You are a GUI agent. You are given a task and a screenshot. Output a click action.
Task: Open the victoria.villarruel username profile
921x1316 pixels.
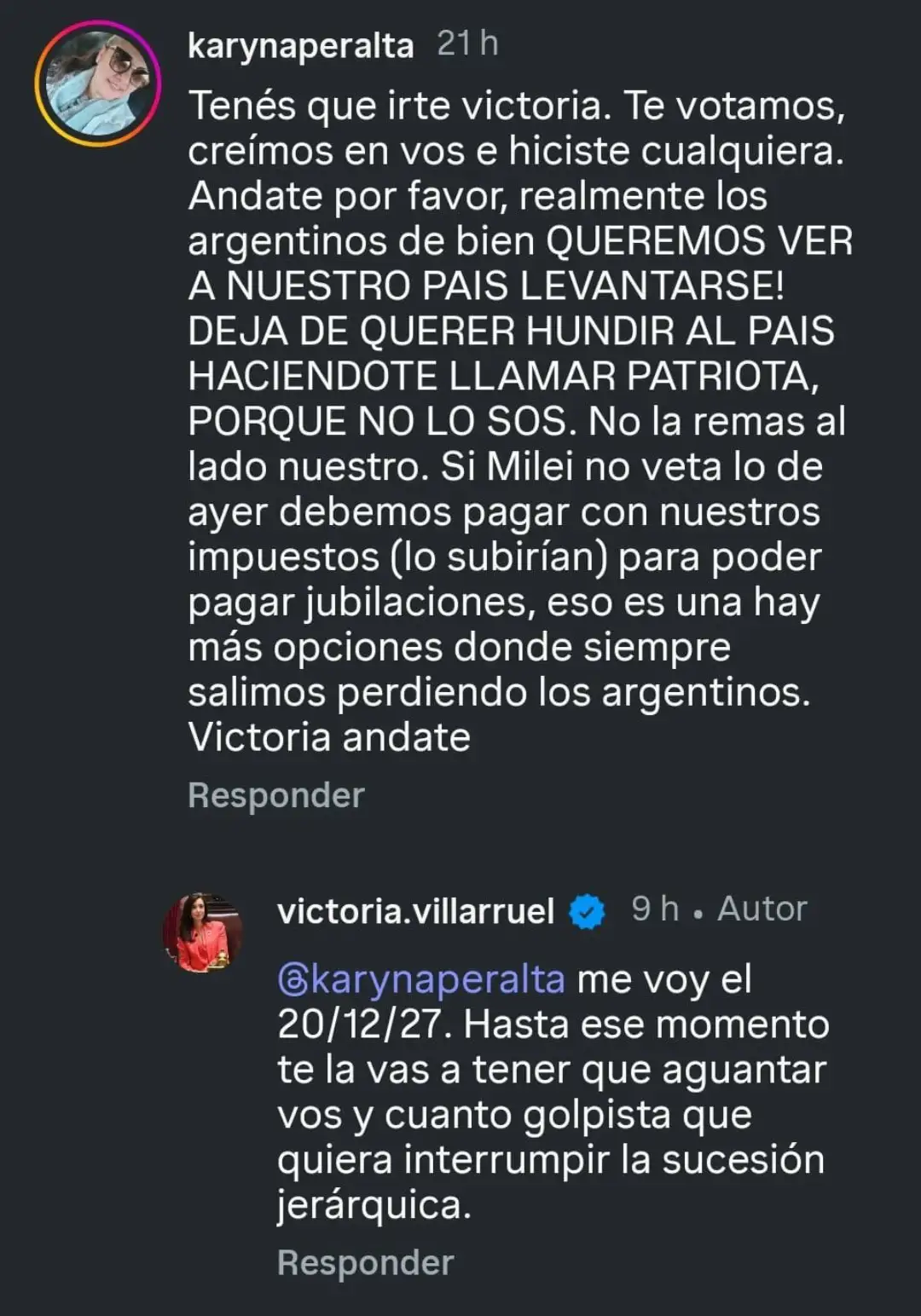point(415,911)
